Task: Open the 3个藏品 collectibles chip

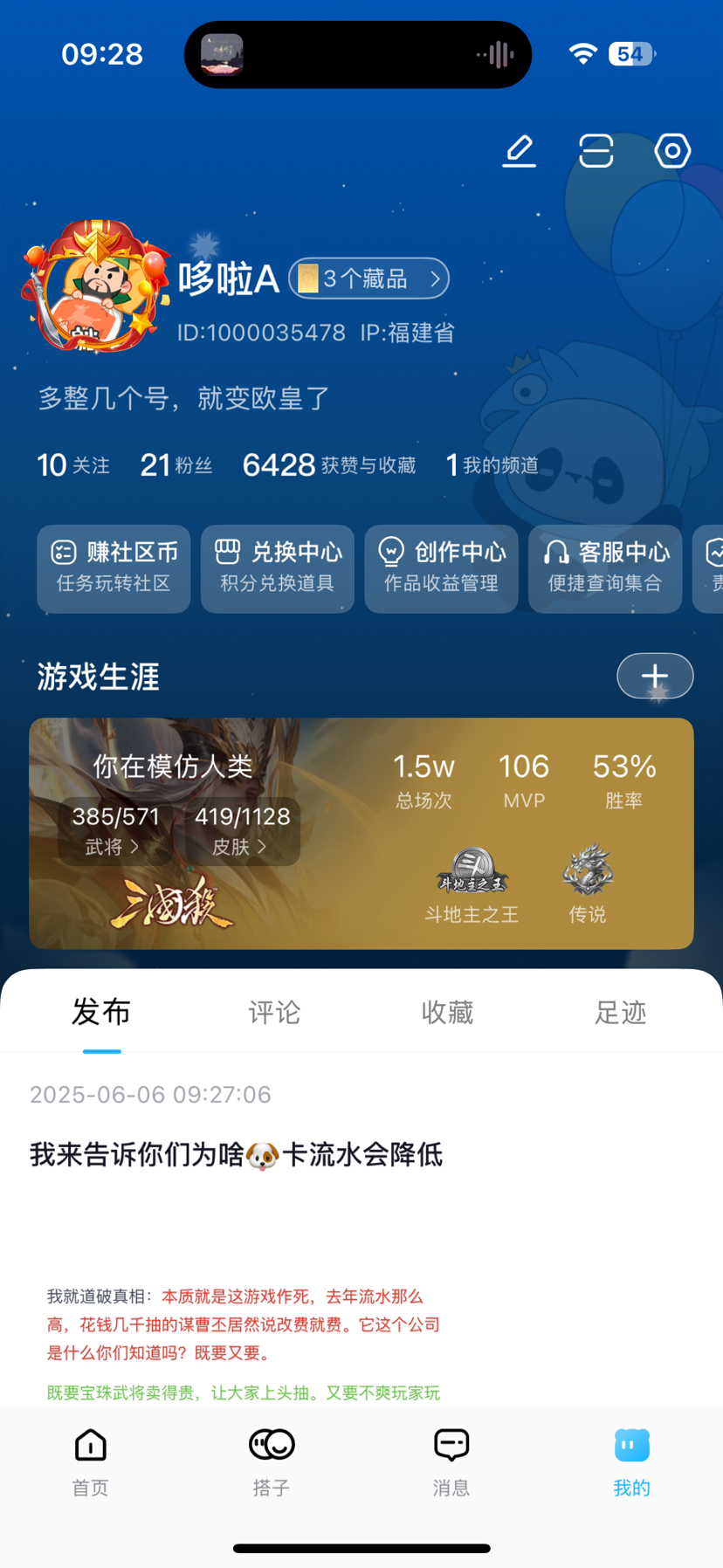Action: click(x=368, y=279)
